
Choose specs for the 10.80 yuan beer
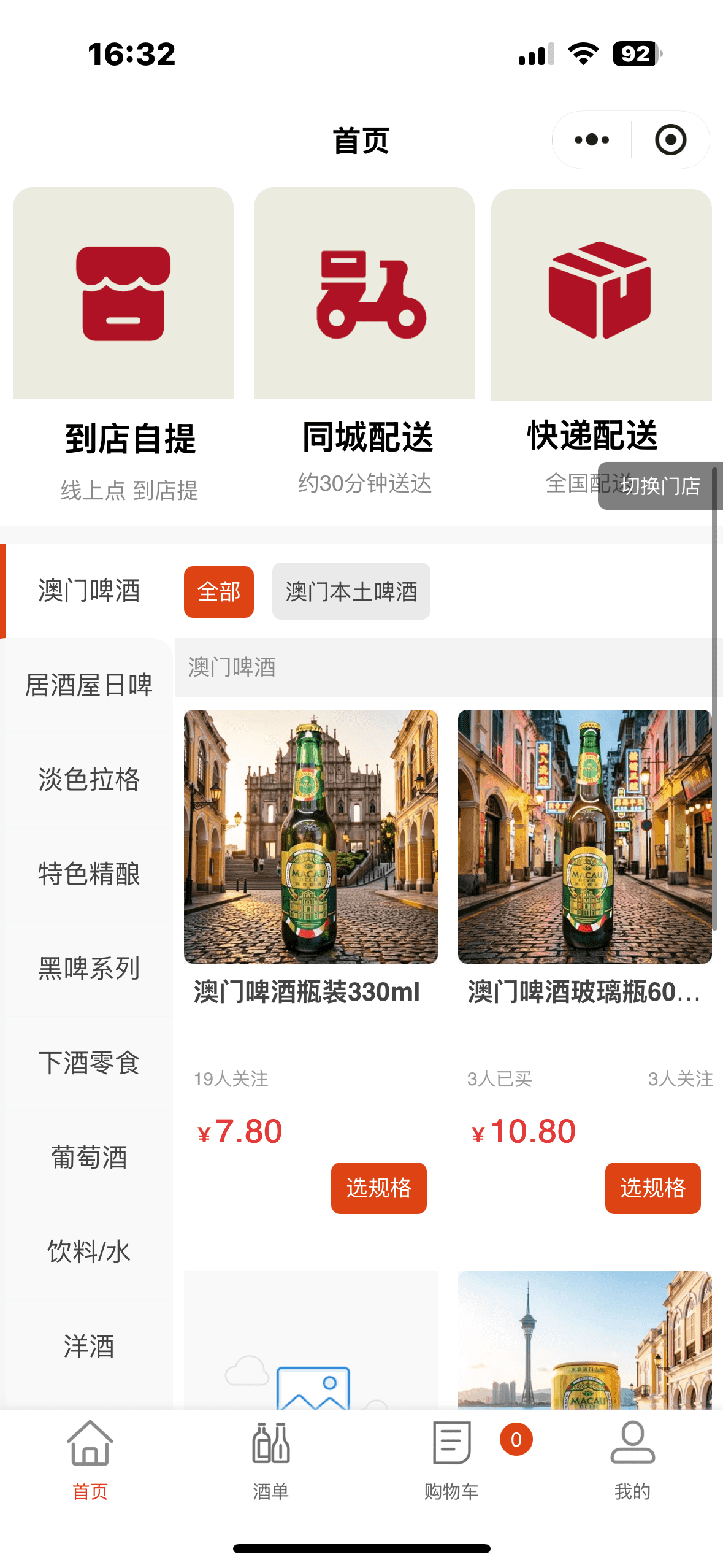tap(653, 1188)
